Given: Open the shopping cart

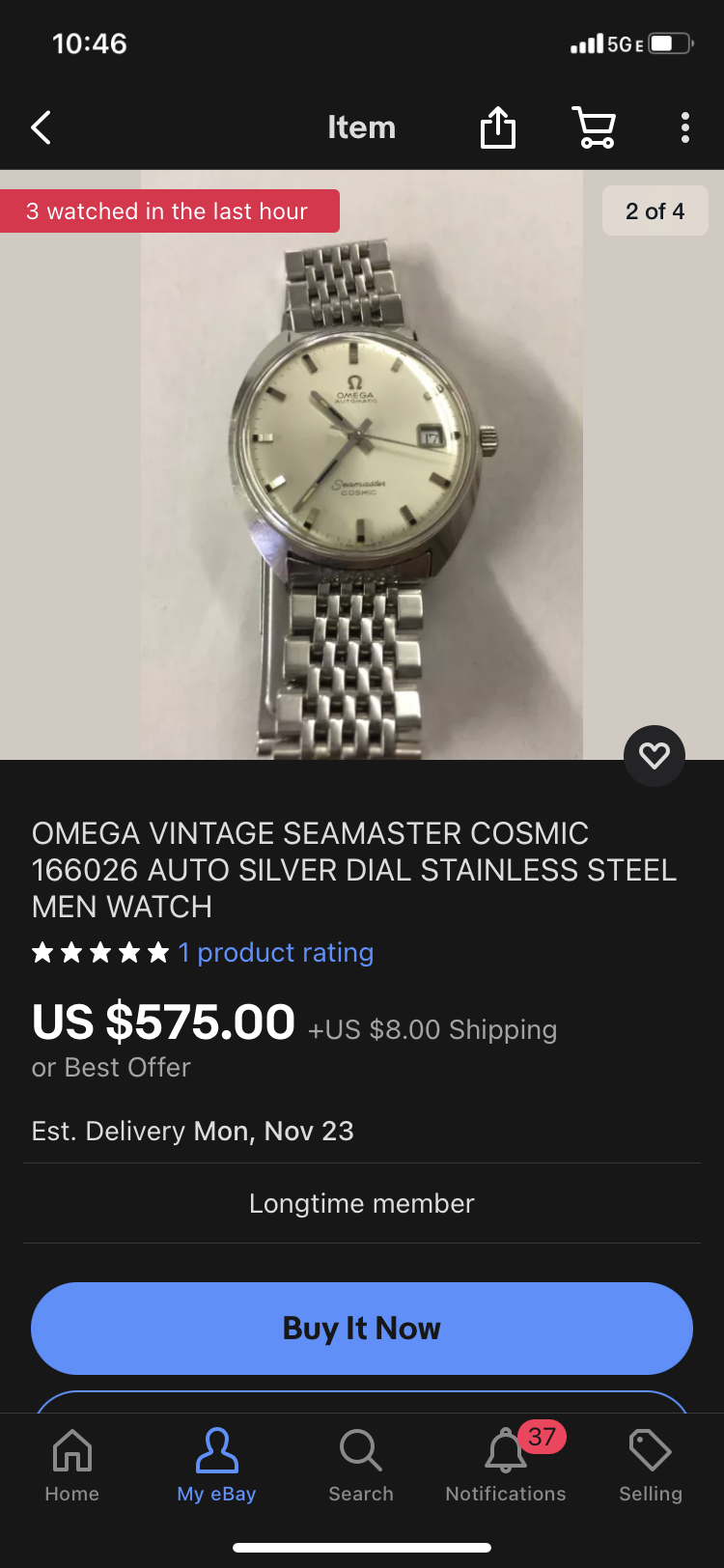Looking at the screenshot, I should tap(595, 127).
